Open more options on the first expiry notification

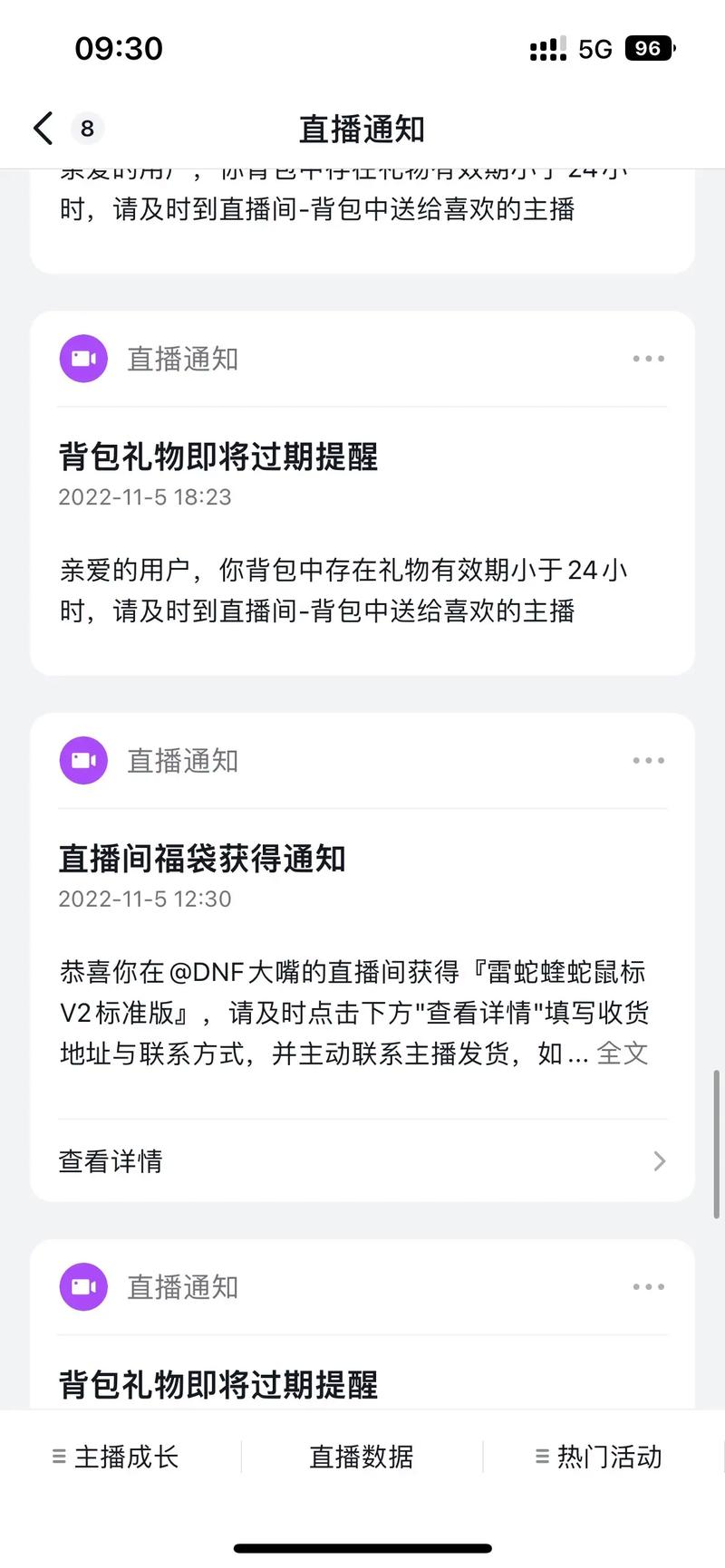click(648, 358)
